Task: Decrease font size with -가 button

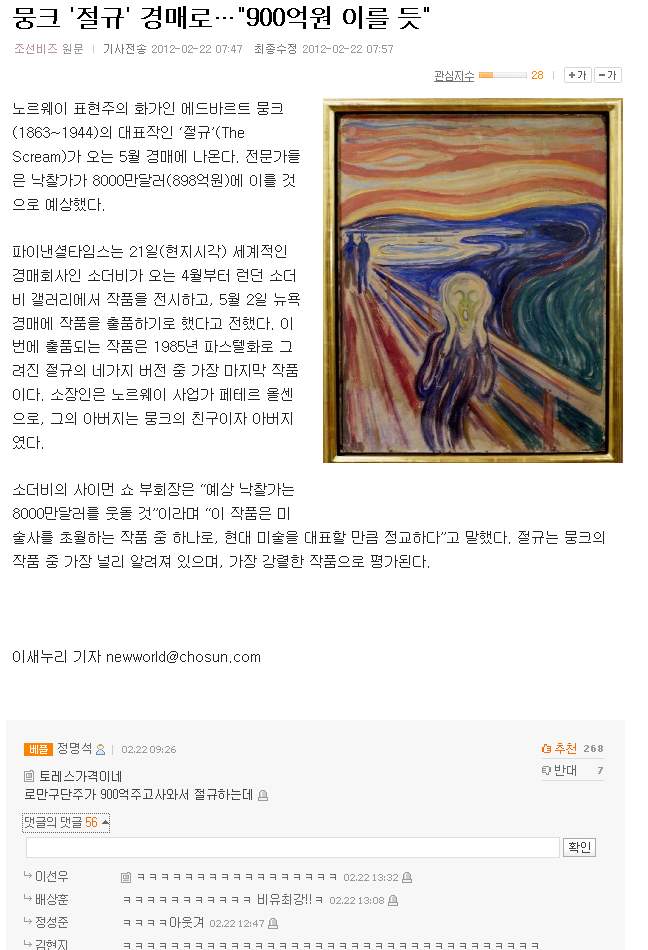Action: 608,75
